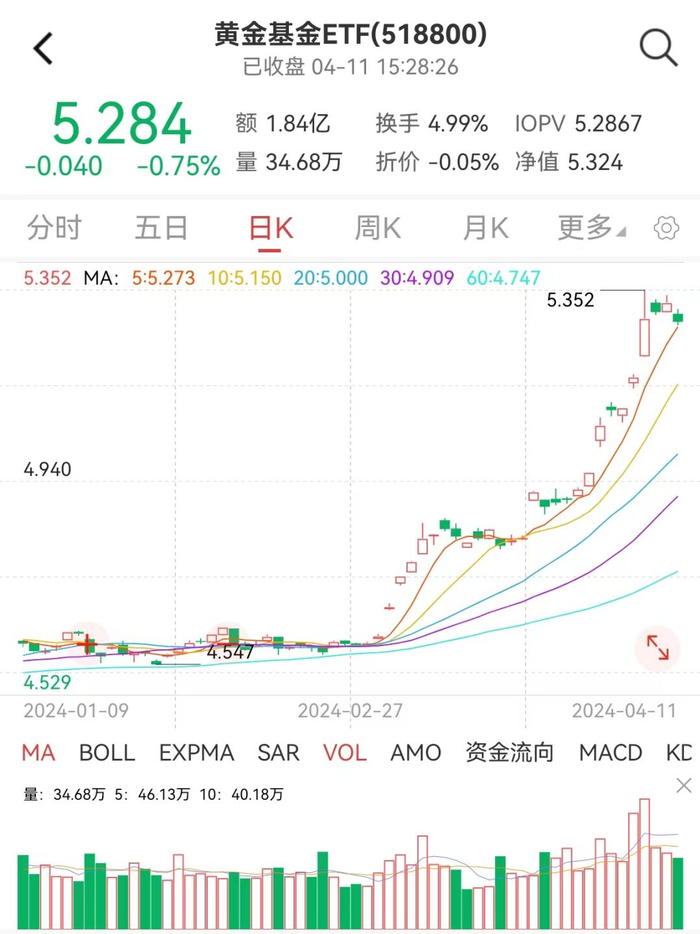Select the MACD indicator
Image resolution: width=700 pixels, height=934 pixels.
point(610,752)
